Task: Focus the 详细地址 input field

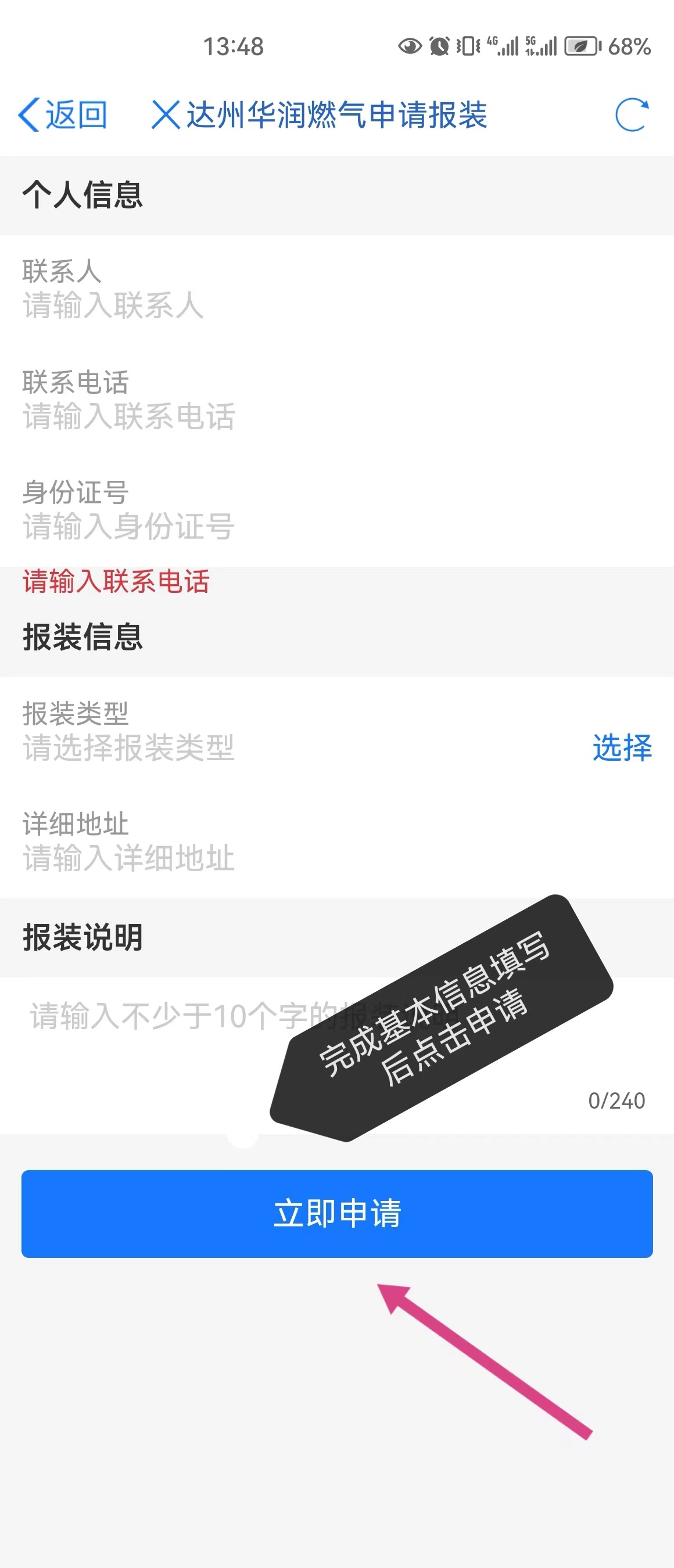Action: coord(243,858)
